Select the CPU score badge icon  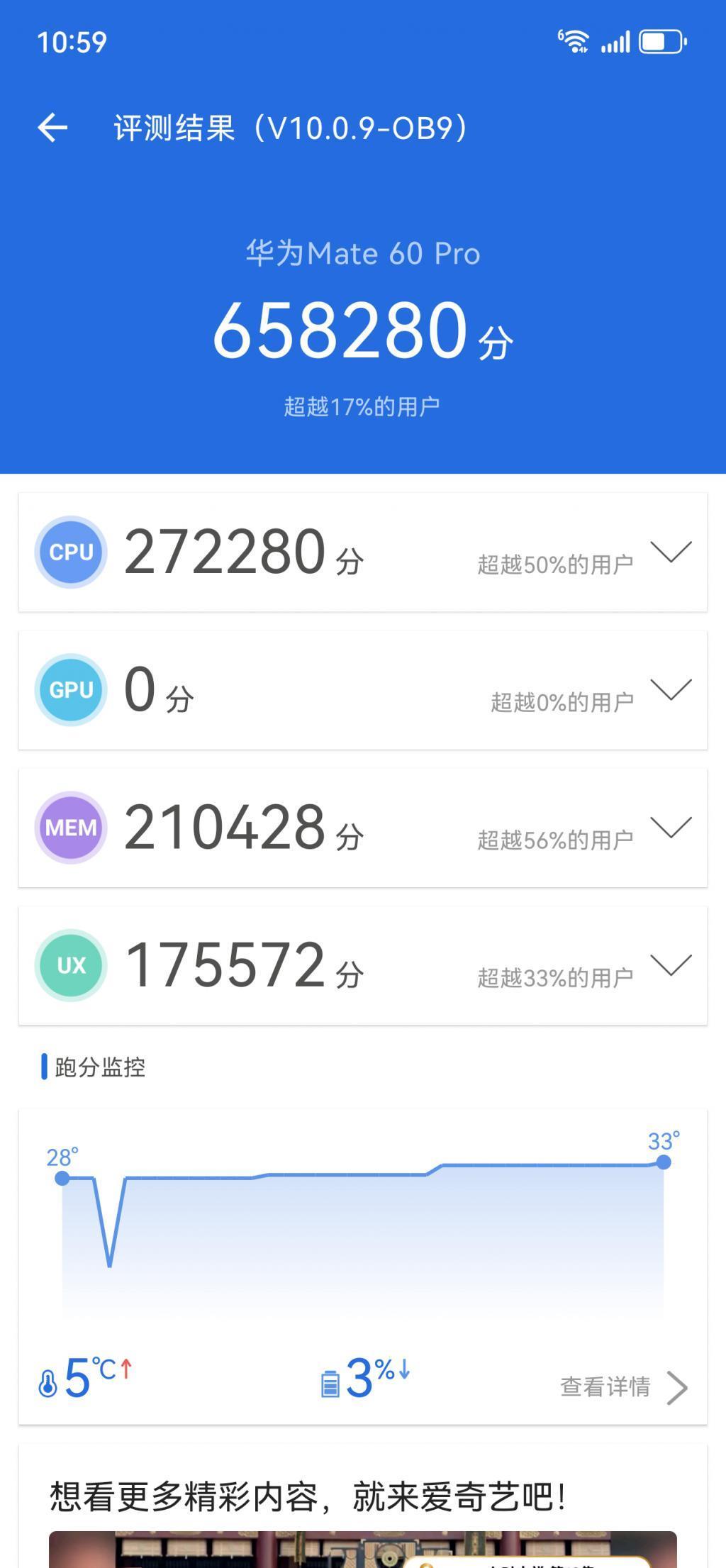[71, 552]
